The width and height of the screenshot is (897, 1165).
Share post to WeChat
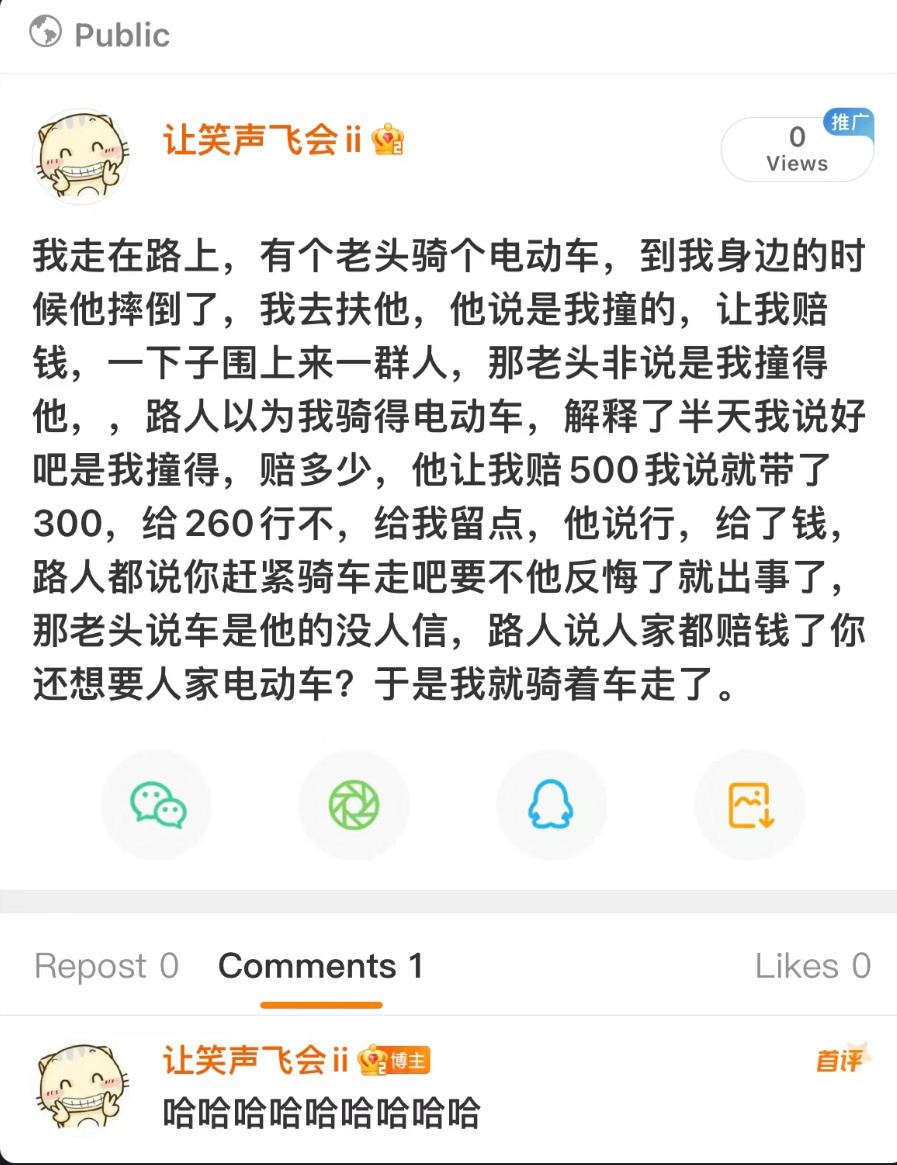[157, 805]
